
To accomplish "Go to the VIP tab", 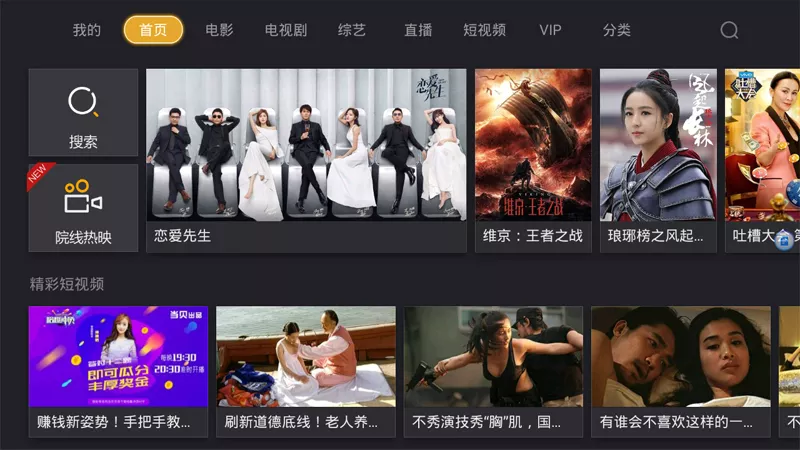I will [550, 30].
